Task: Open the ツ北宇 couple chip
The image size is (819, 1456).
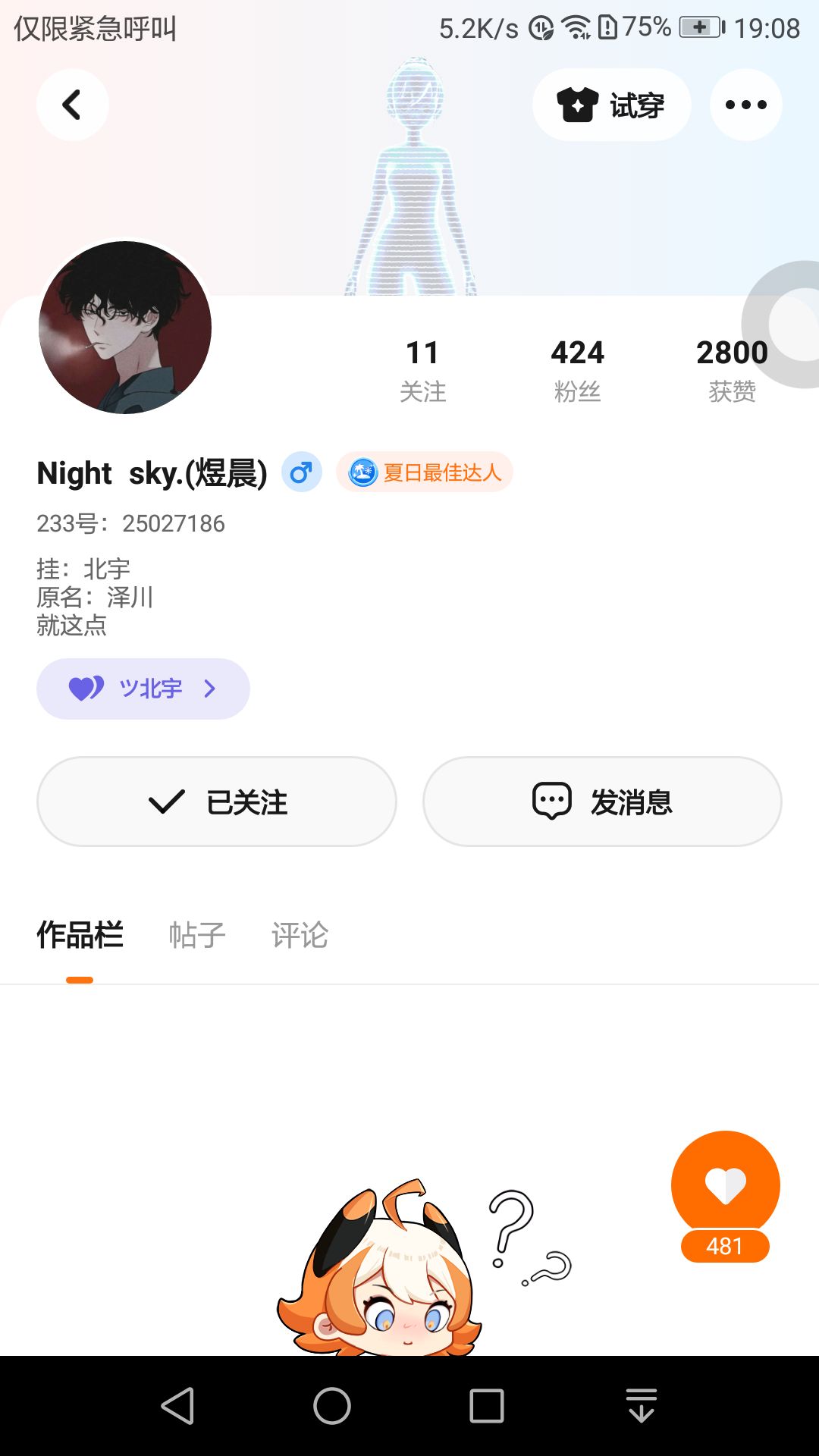Action: click(x=143, y=689)
